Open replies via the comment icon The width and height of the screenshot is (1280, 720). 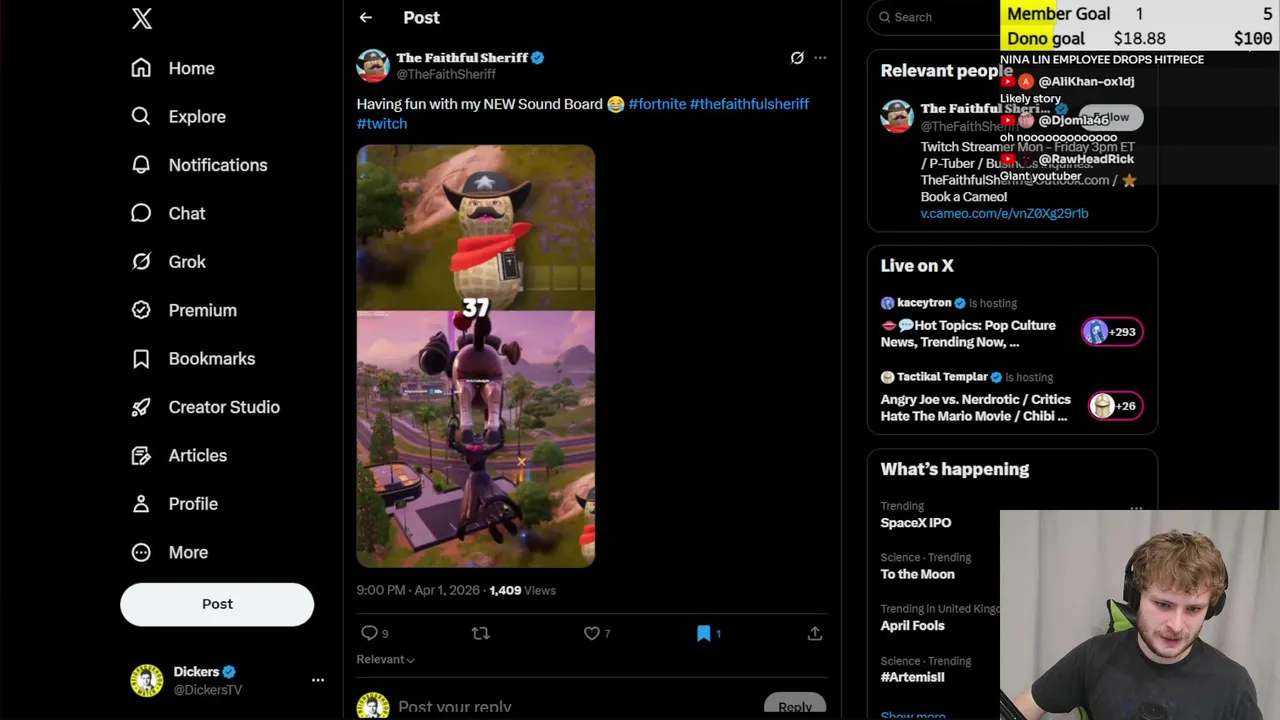coord(370,633)
